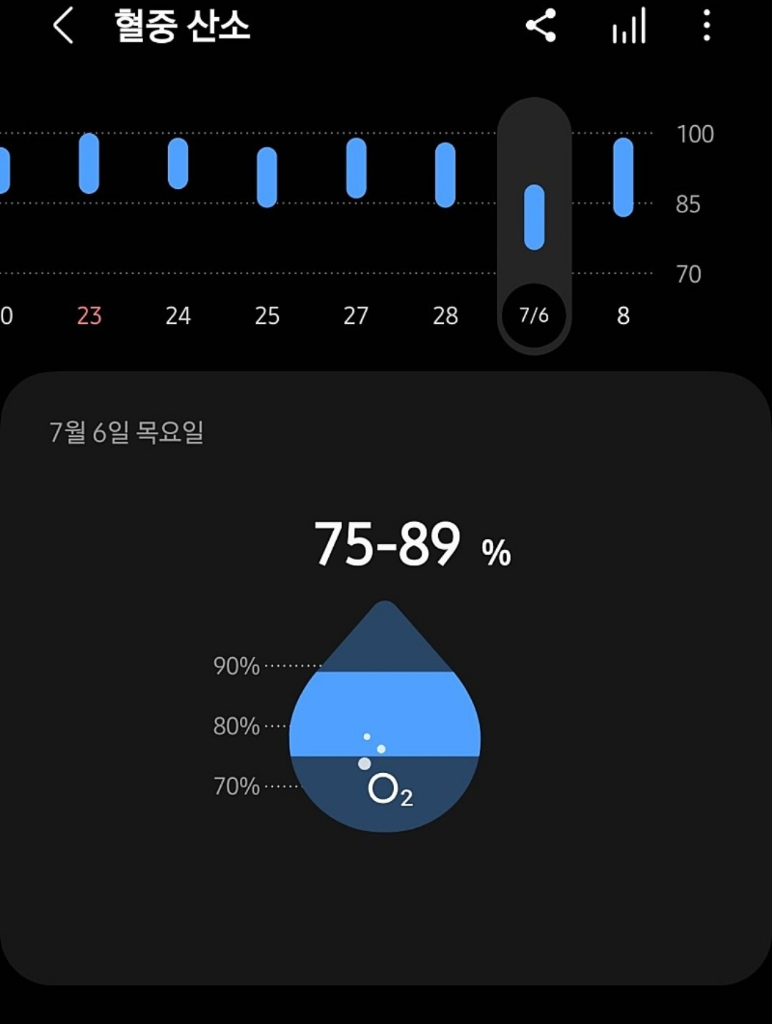Image resolution: width=772 pixels, height=1024 pixels.
Task: Select the day 23 bar in chart
Action: pyautogui.click(x=89, y=164)
